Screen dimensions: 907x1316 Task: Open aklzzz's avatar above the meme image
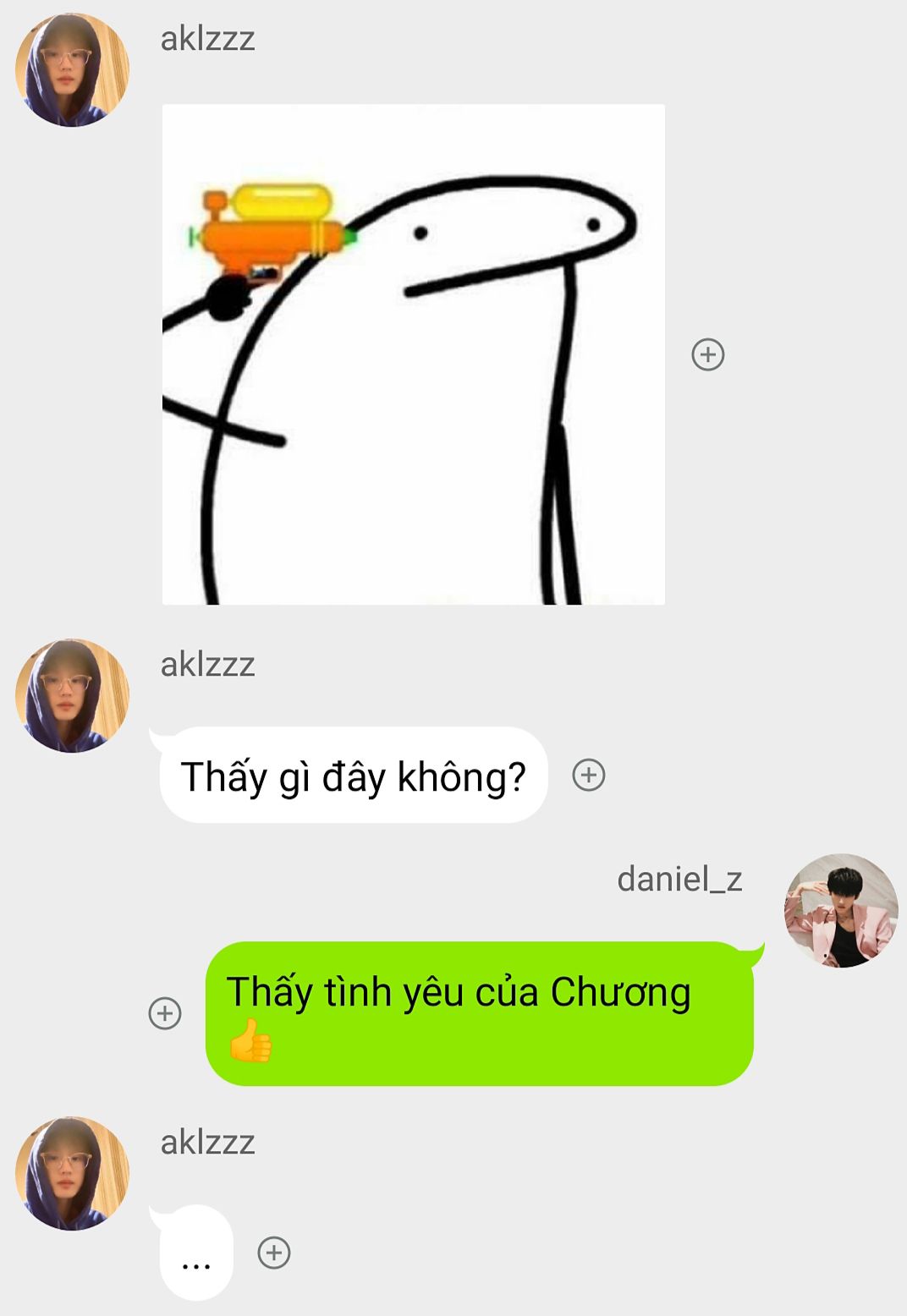72,69
